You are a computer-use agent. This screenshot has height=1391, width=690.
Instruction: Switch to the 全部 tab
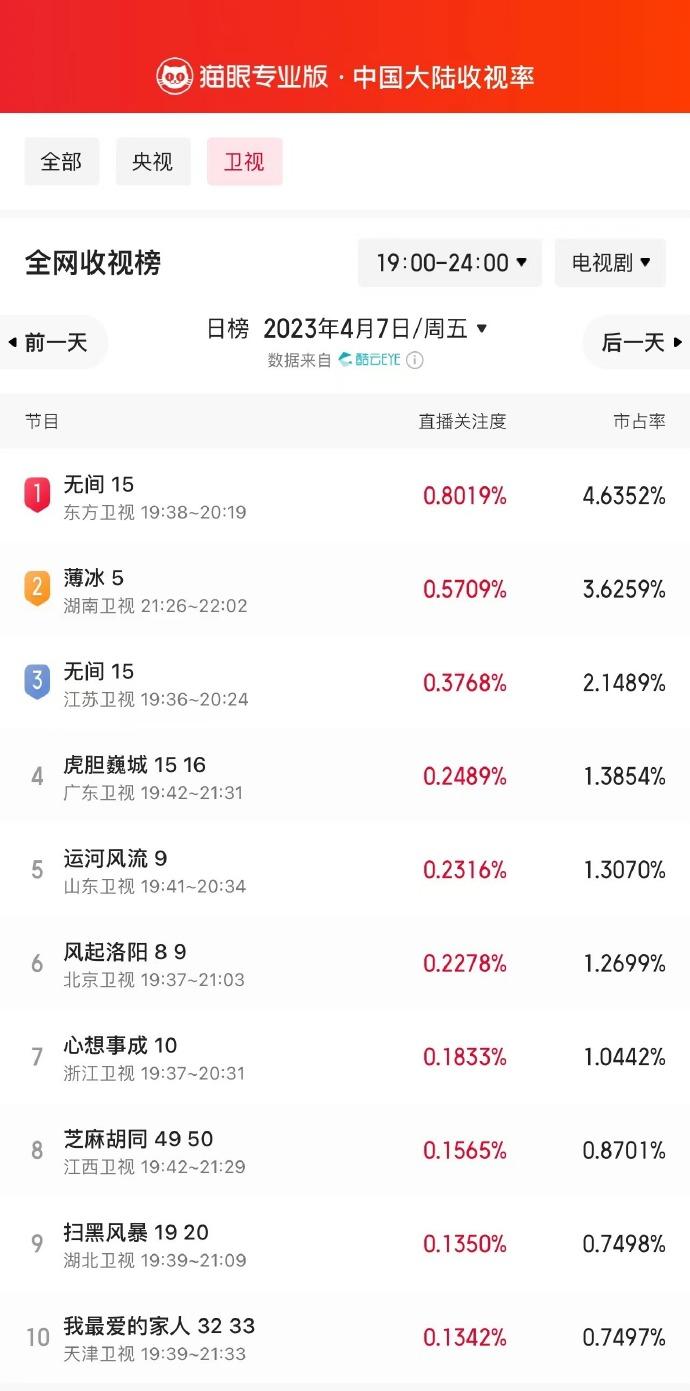click(x=62, y=161)
